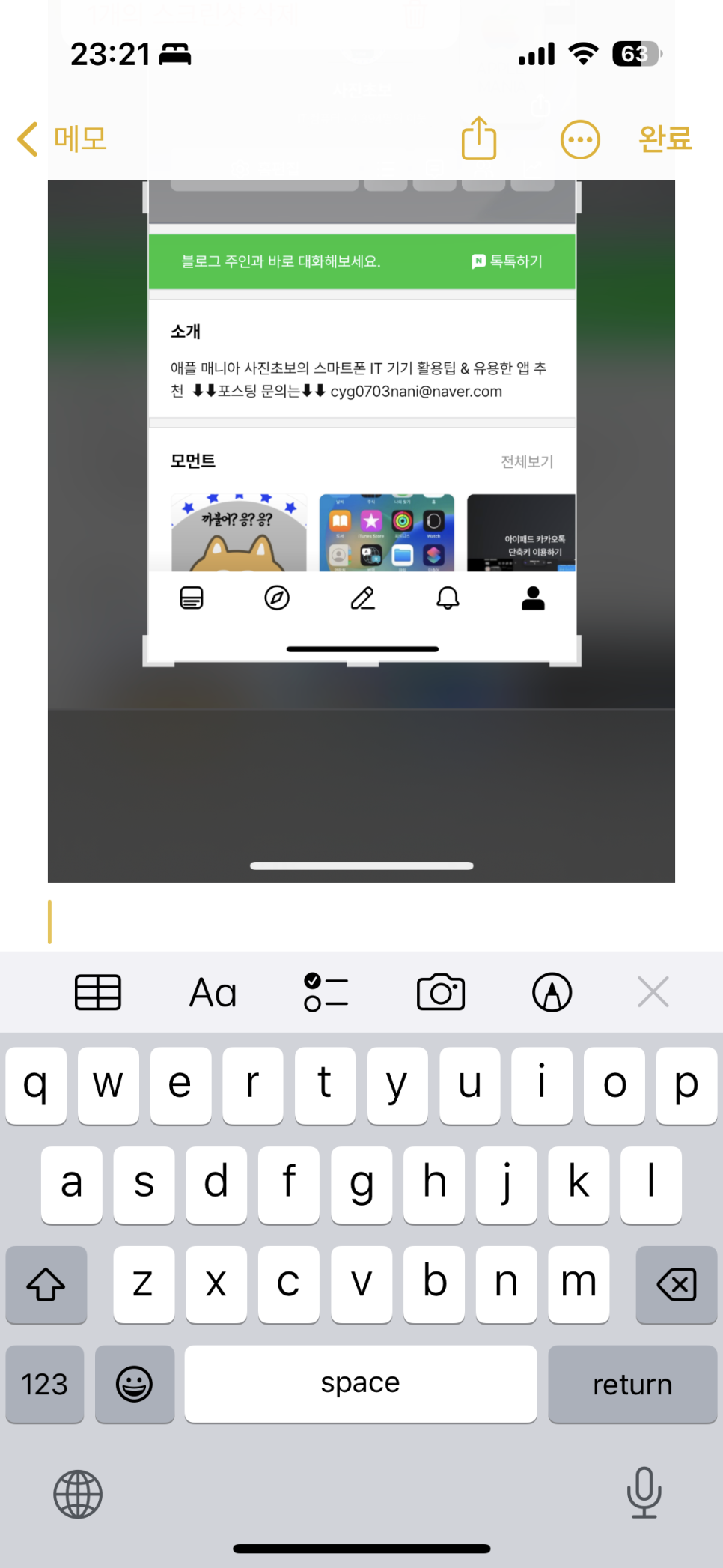
Task: Hit the return key
Action: coord(632,1384)
